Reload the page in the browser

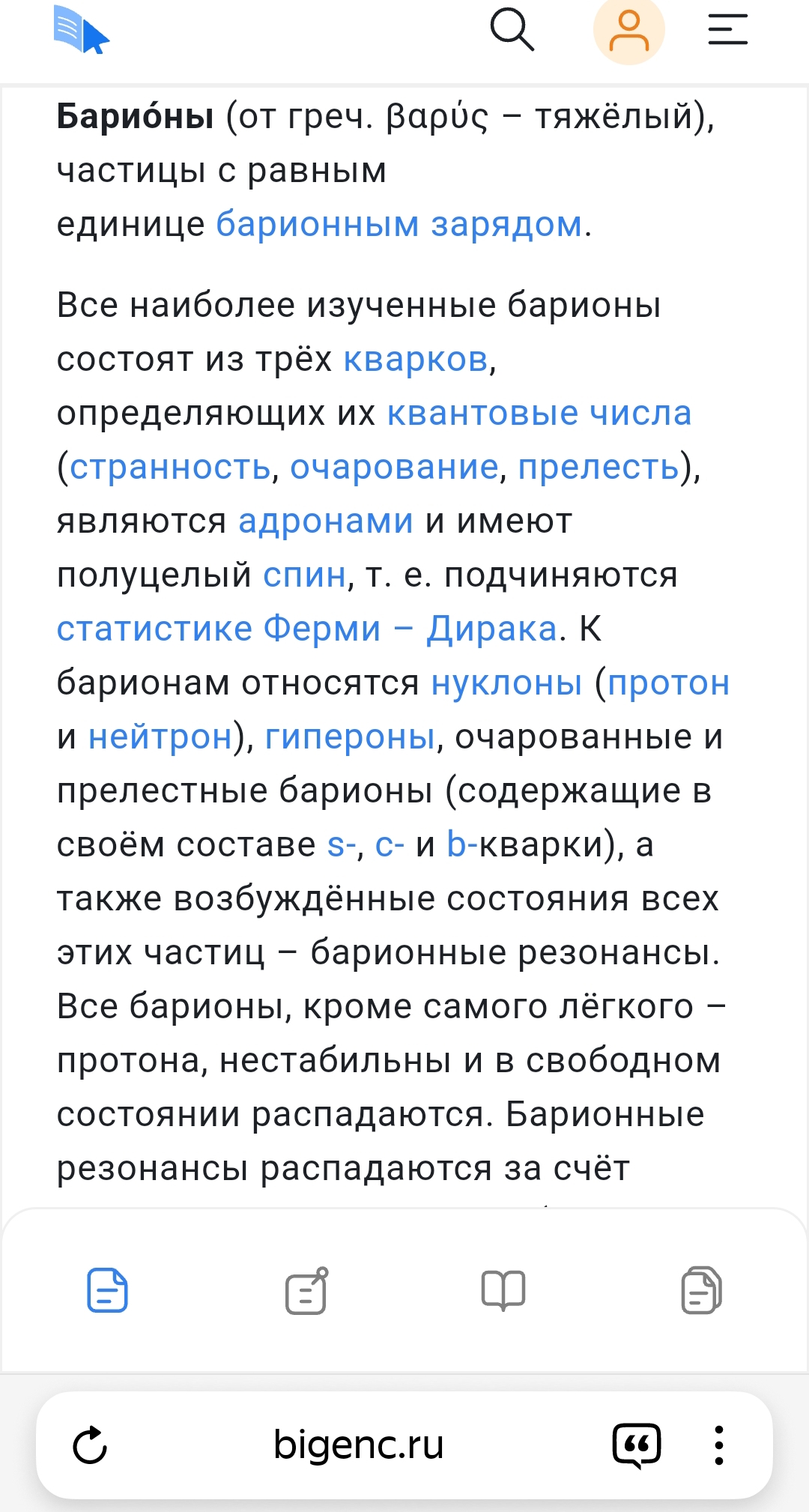tap(90, 1445)
